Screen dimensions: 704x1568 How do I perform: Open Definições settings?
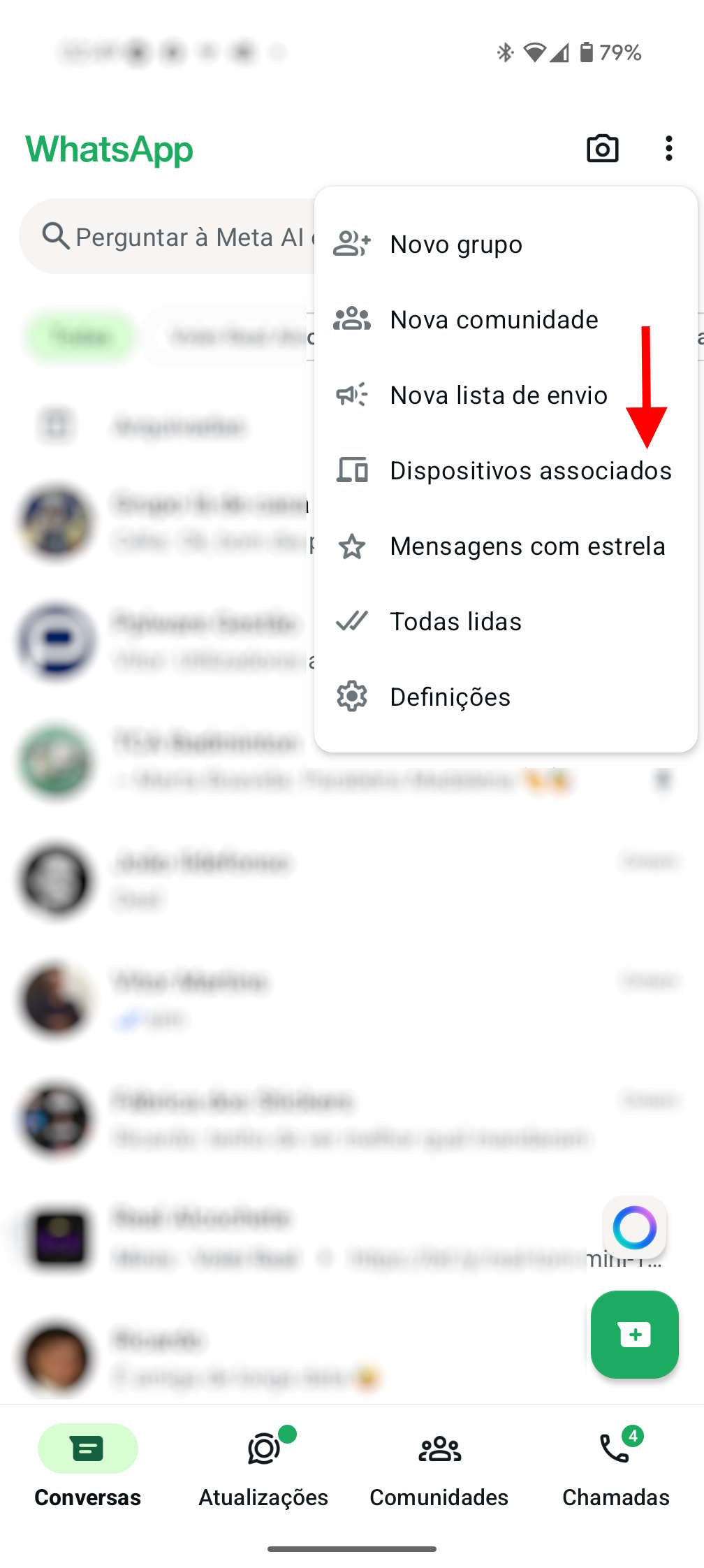(x=450, y=697)
